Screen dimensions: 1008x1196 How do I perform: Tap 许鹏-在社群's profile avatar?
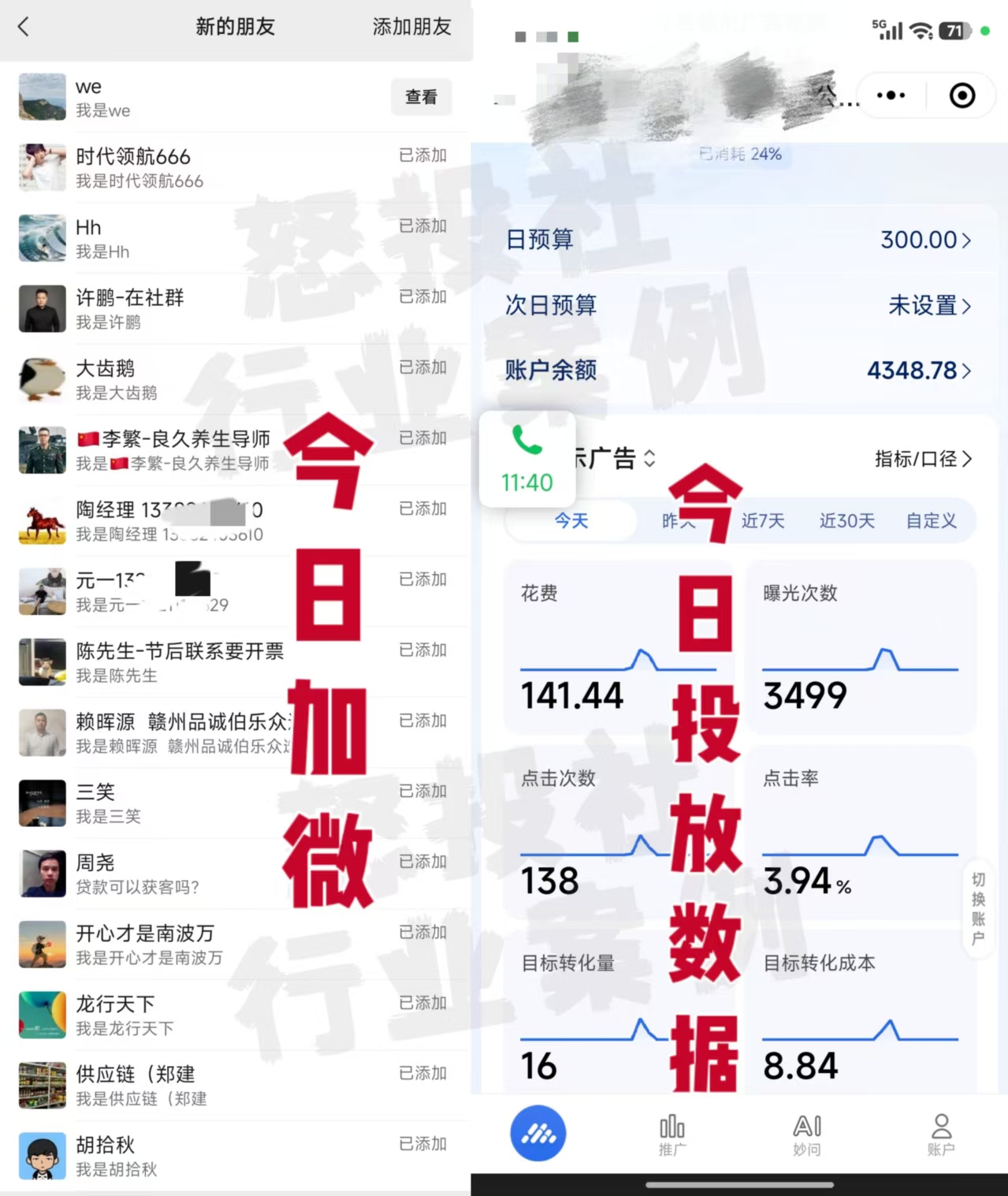tap(42, 308)
